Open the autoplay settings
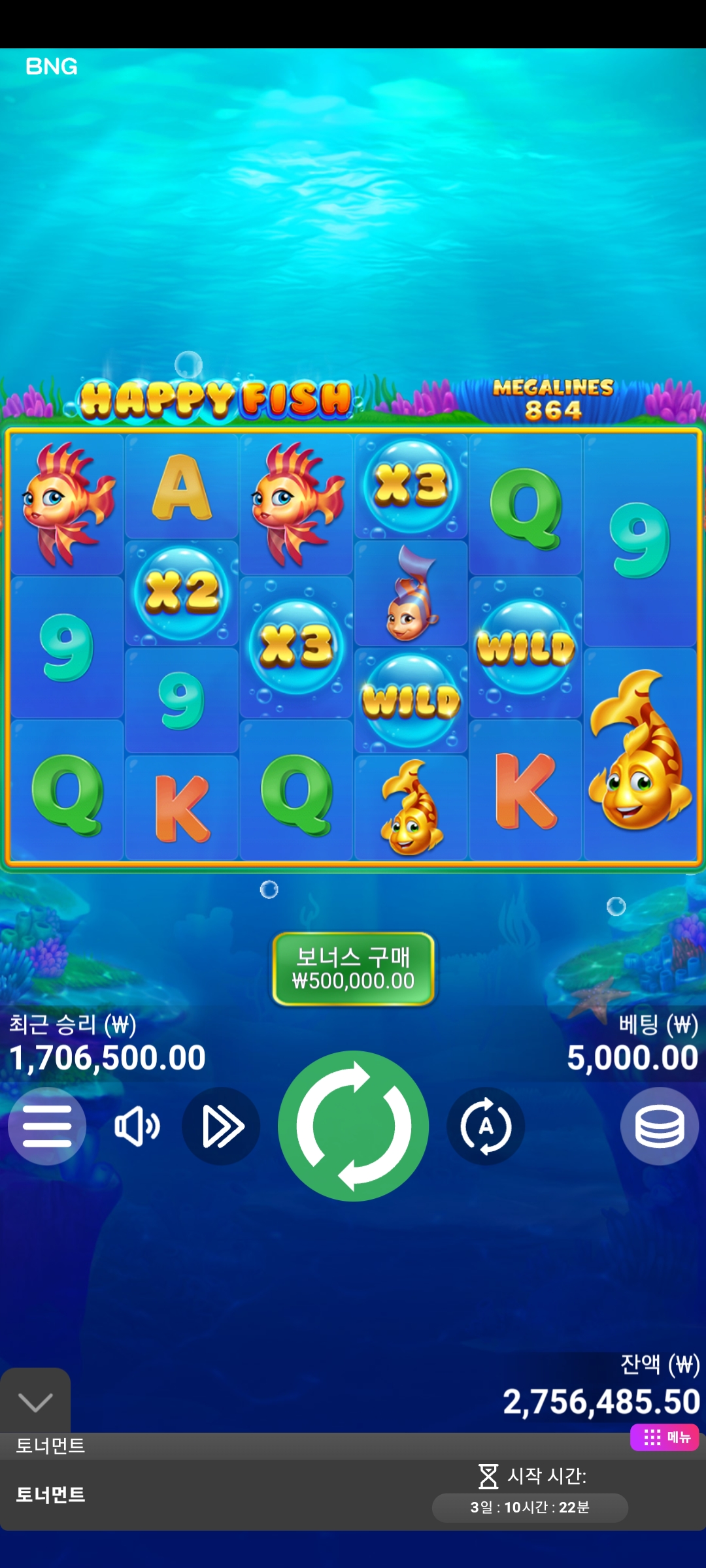 tap(486, 1126)
